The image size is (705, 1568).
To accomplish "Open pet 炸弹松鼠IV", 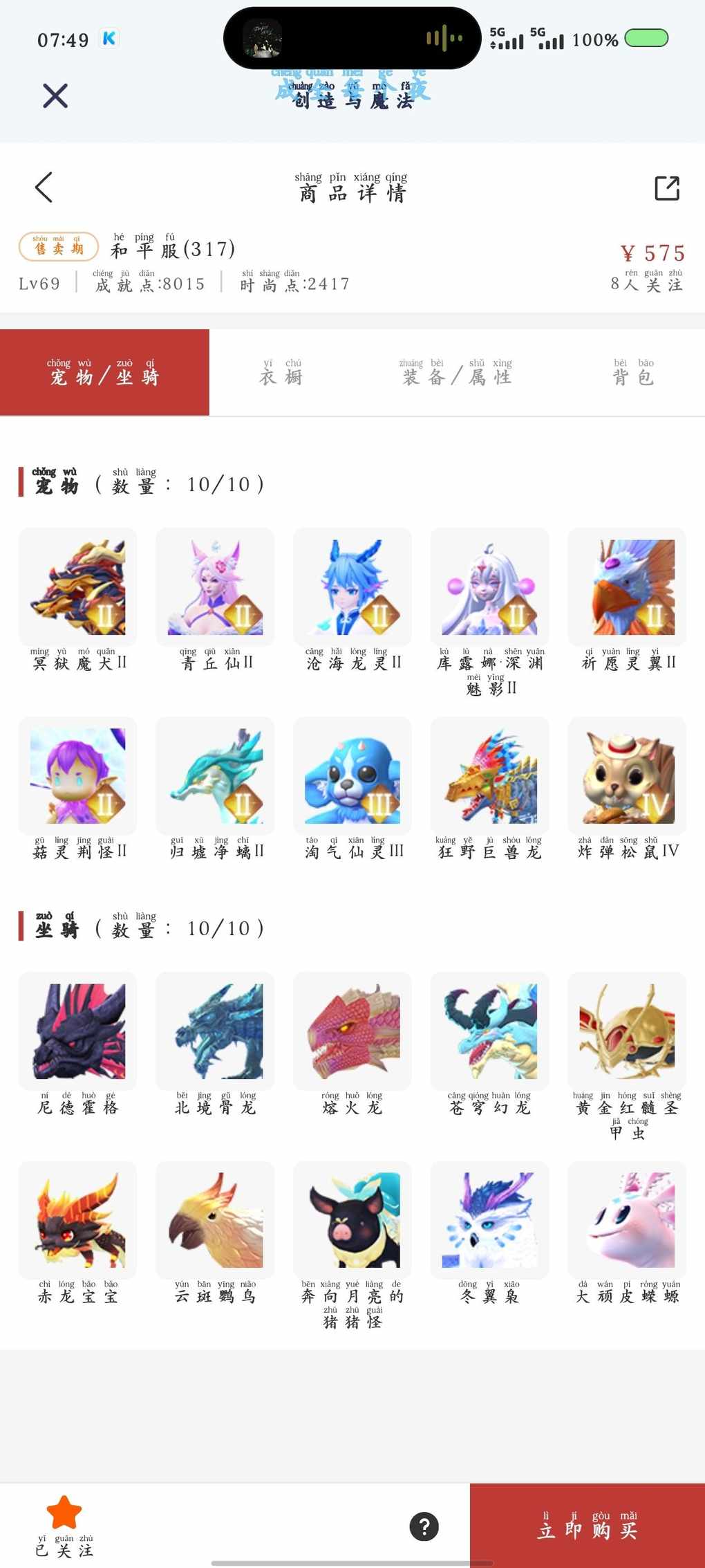I will pos(627,775).
